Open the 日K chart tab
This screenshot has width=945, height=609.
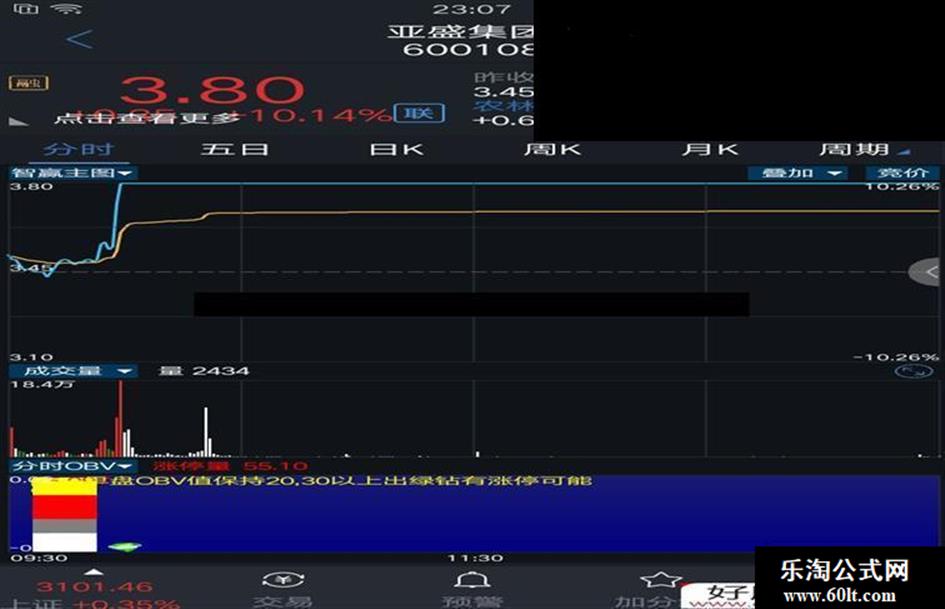395,150
